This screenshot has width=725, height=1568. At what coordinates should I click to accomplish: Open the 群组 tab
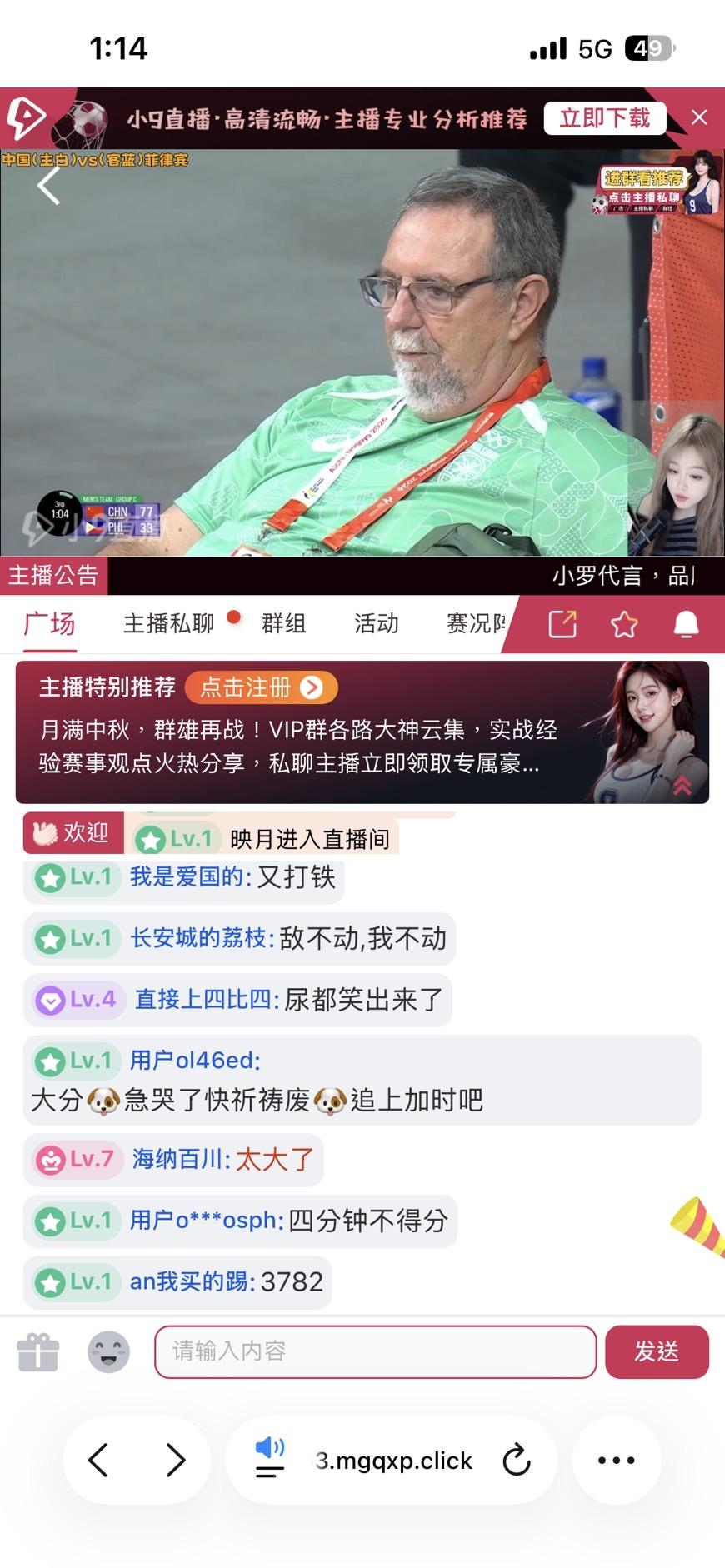(284, 623)
